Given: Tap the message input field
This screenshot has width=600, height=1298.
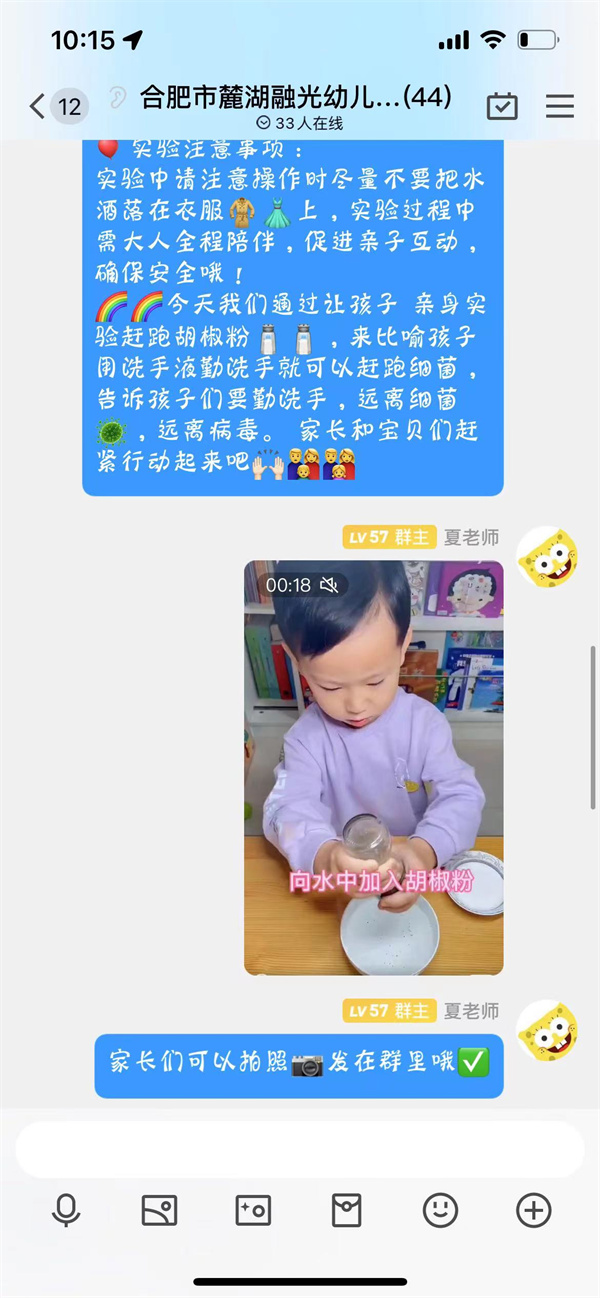Looking at the screenshot, I should (x=300, y=1149).
